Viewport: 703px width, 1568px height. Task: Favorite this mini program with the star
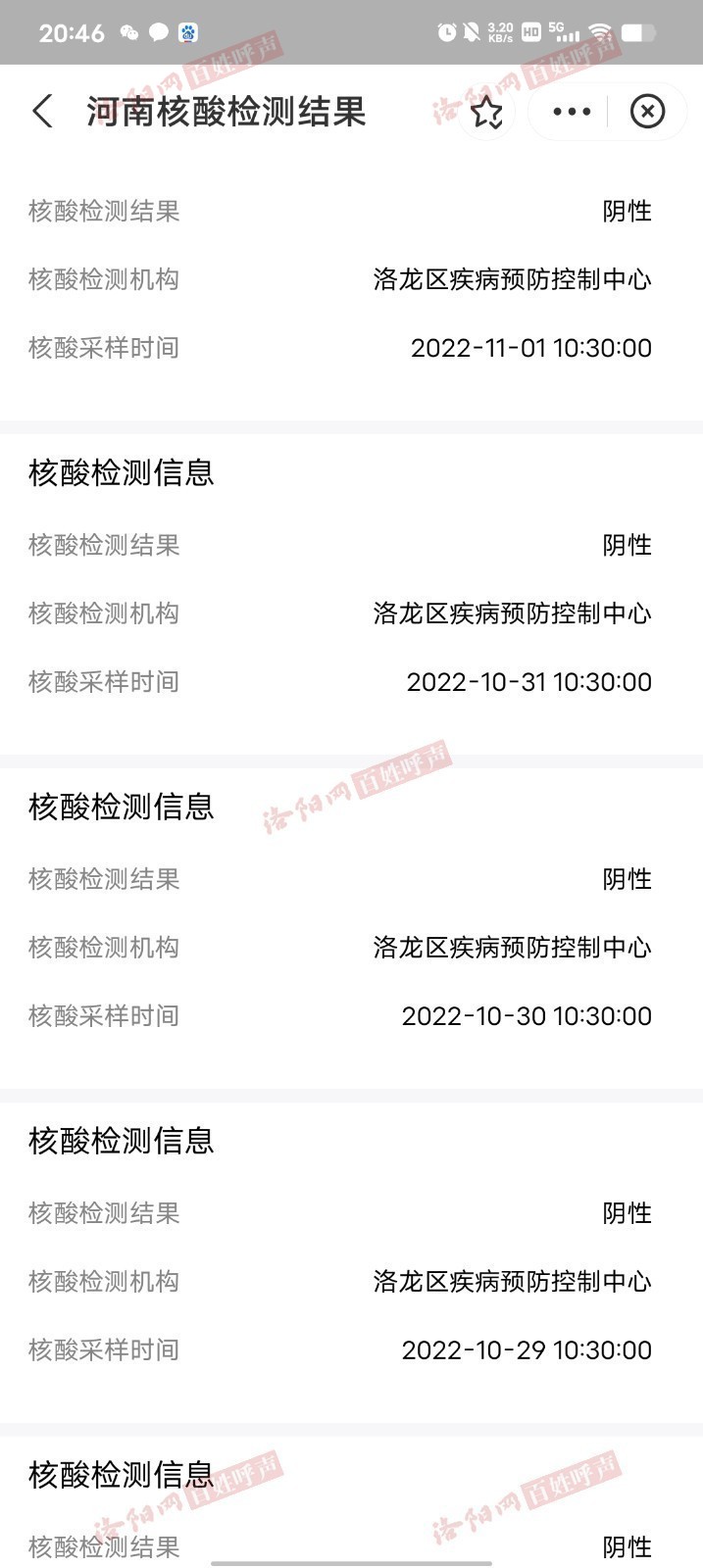click(x=486, y=112)
